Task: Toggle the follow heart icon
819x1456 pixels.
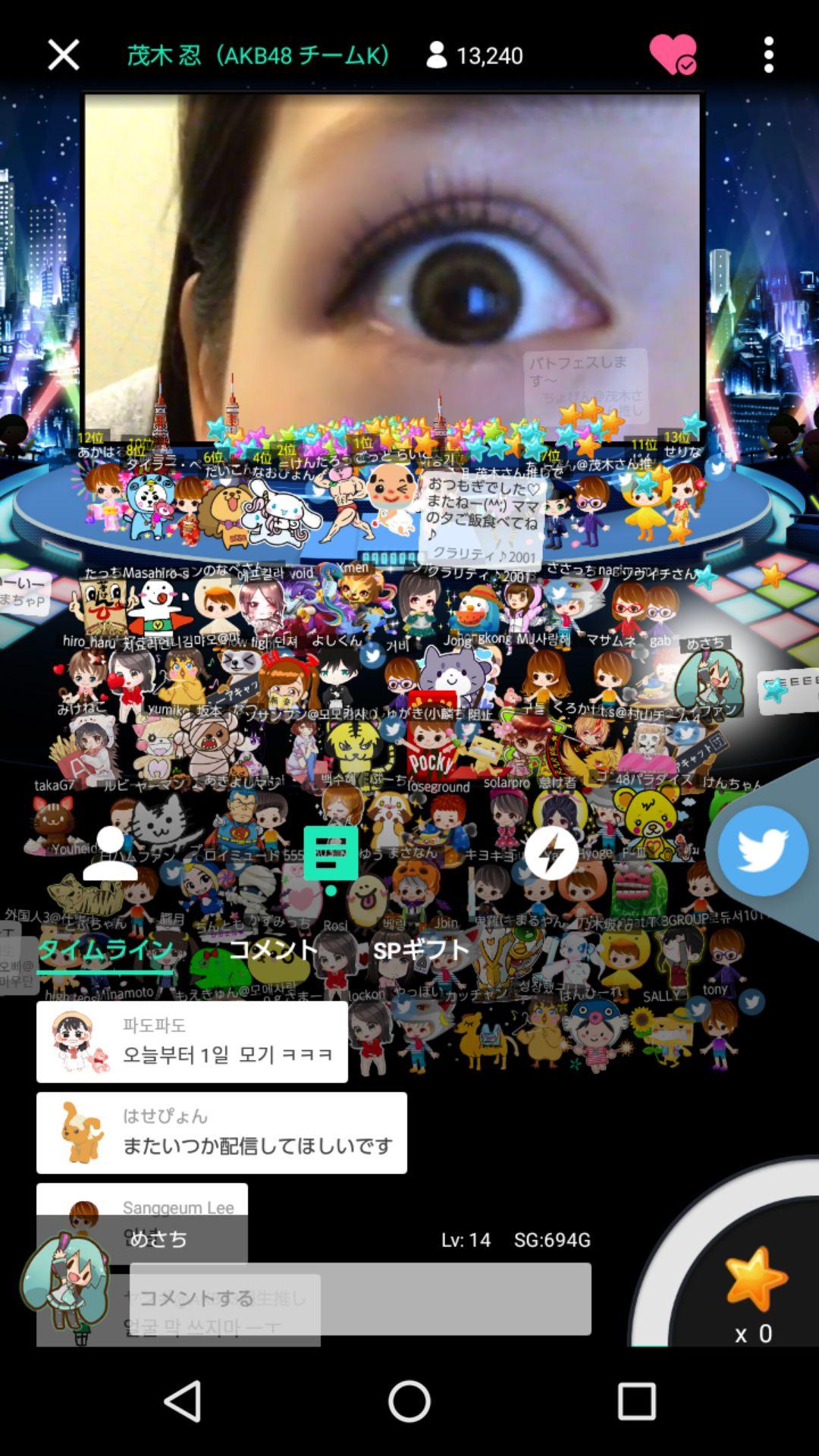Action: point(673,55)
